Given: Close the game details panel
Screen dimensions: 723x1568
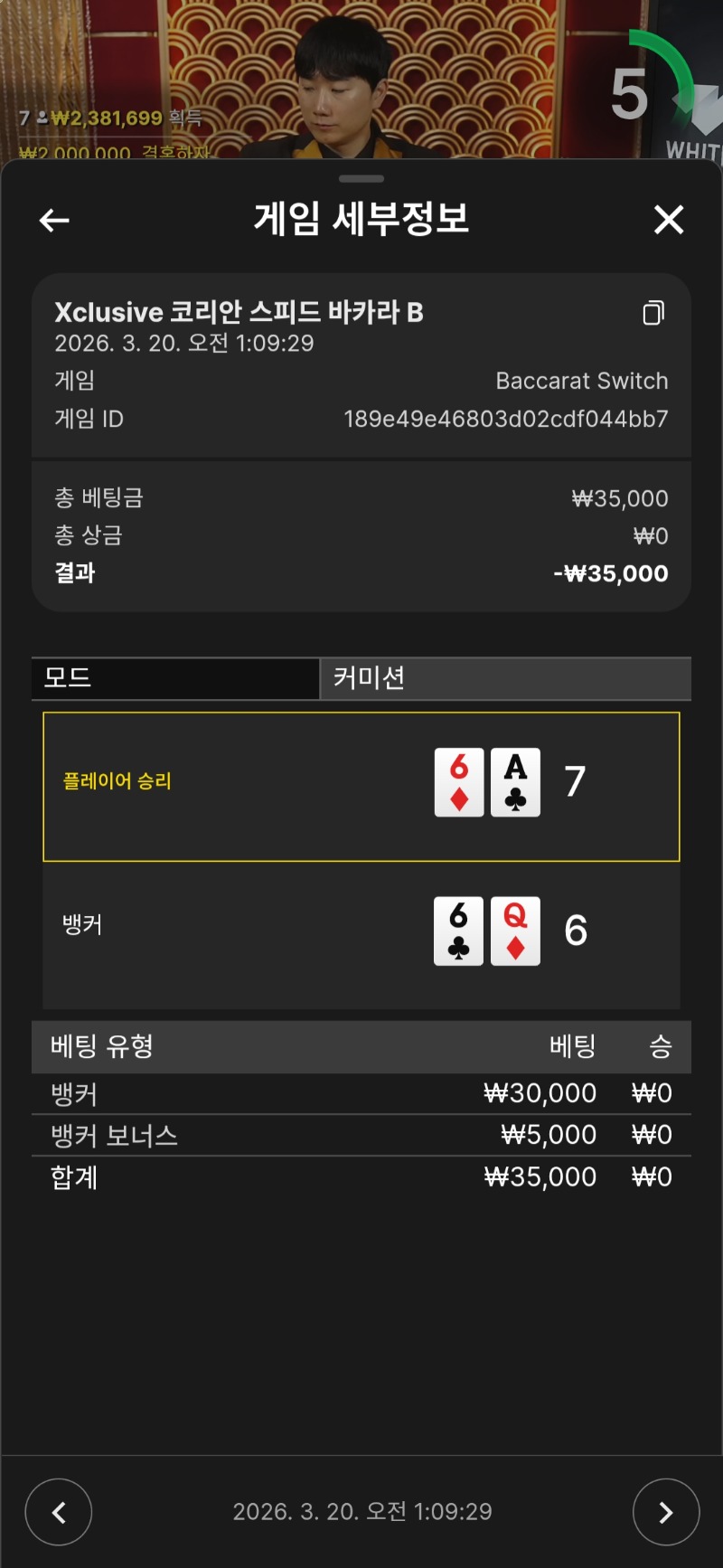Looking at the screenshot, I should coord(669,220).
